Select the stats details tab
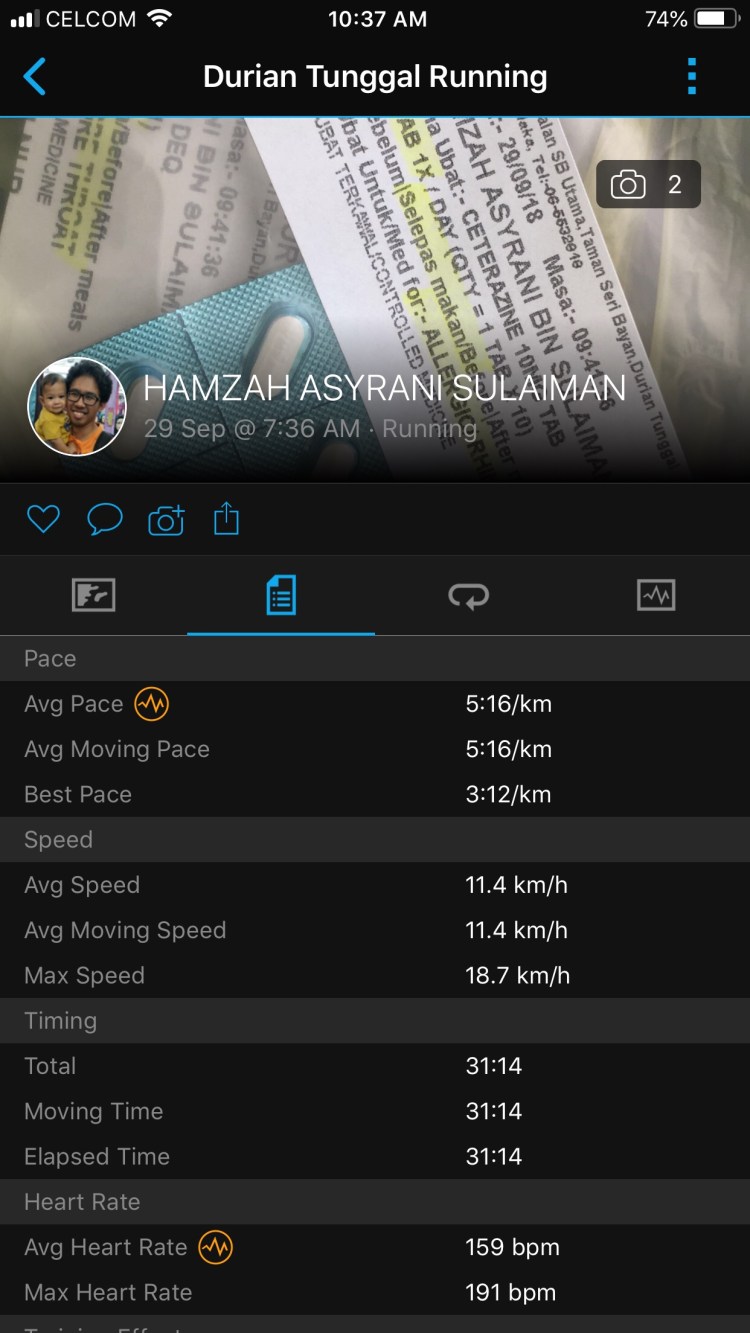This screenshot has height=1333, width=750. (x=281, y=596)
